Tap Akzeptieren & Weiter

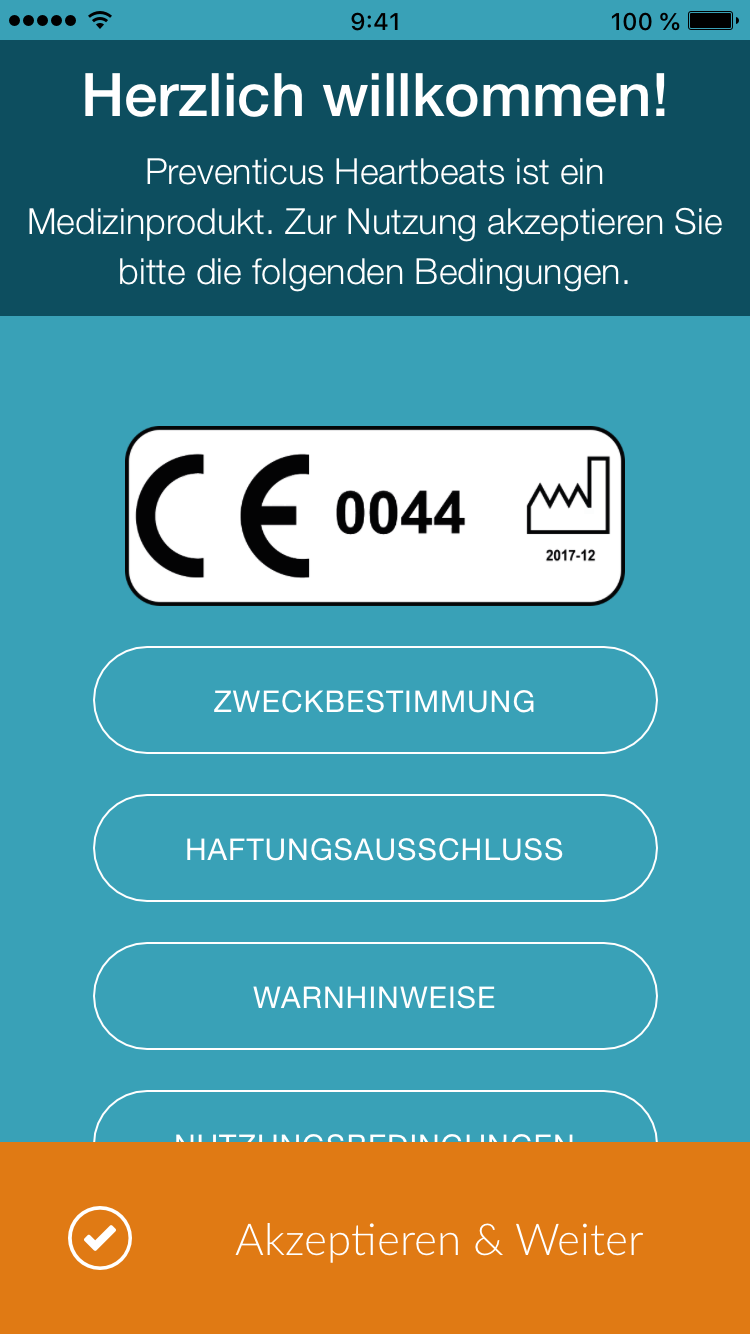click(x=375, y=1238)
